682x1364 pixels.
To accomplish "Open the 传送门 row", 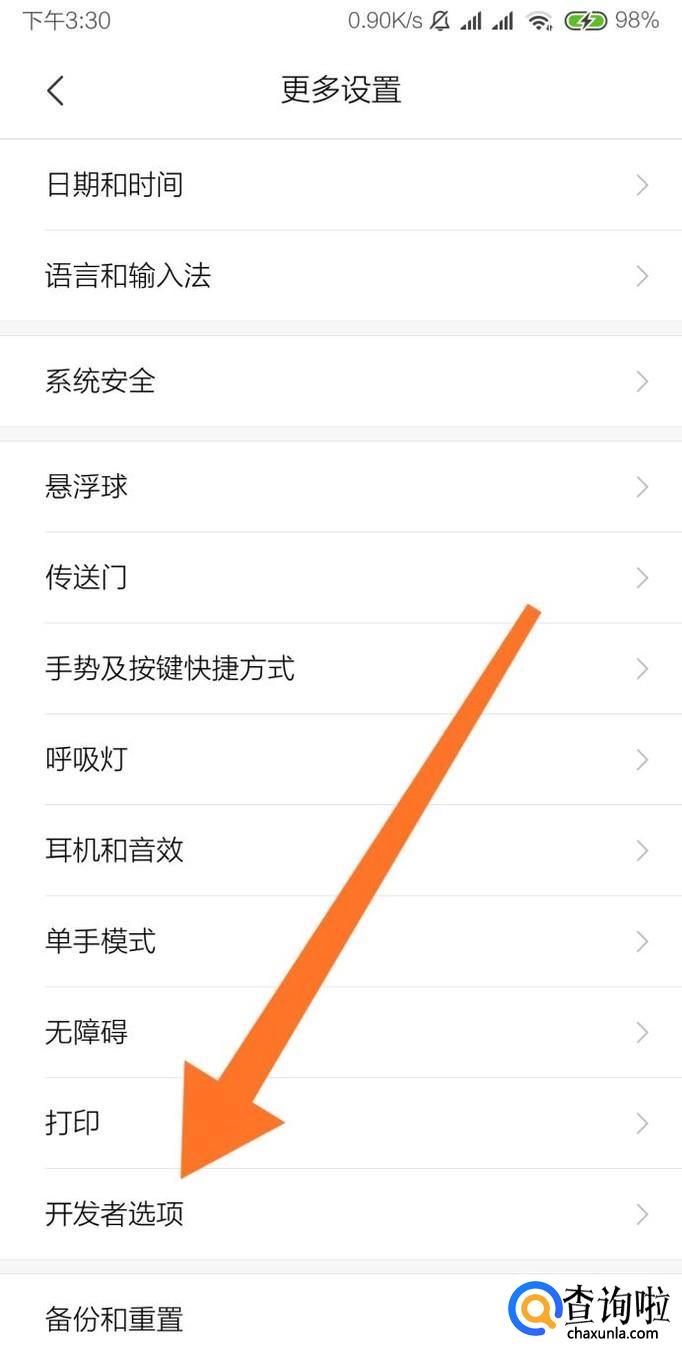I will 341,578.
